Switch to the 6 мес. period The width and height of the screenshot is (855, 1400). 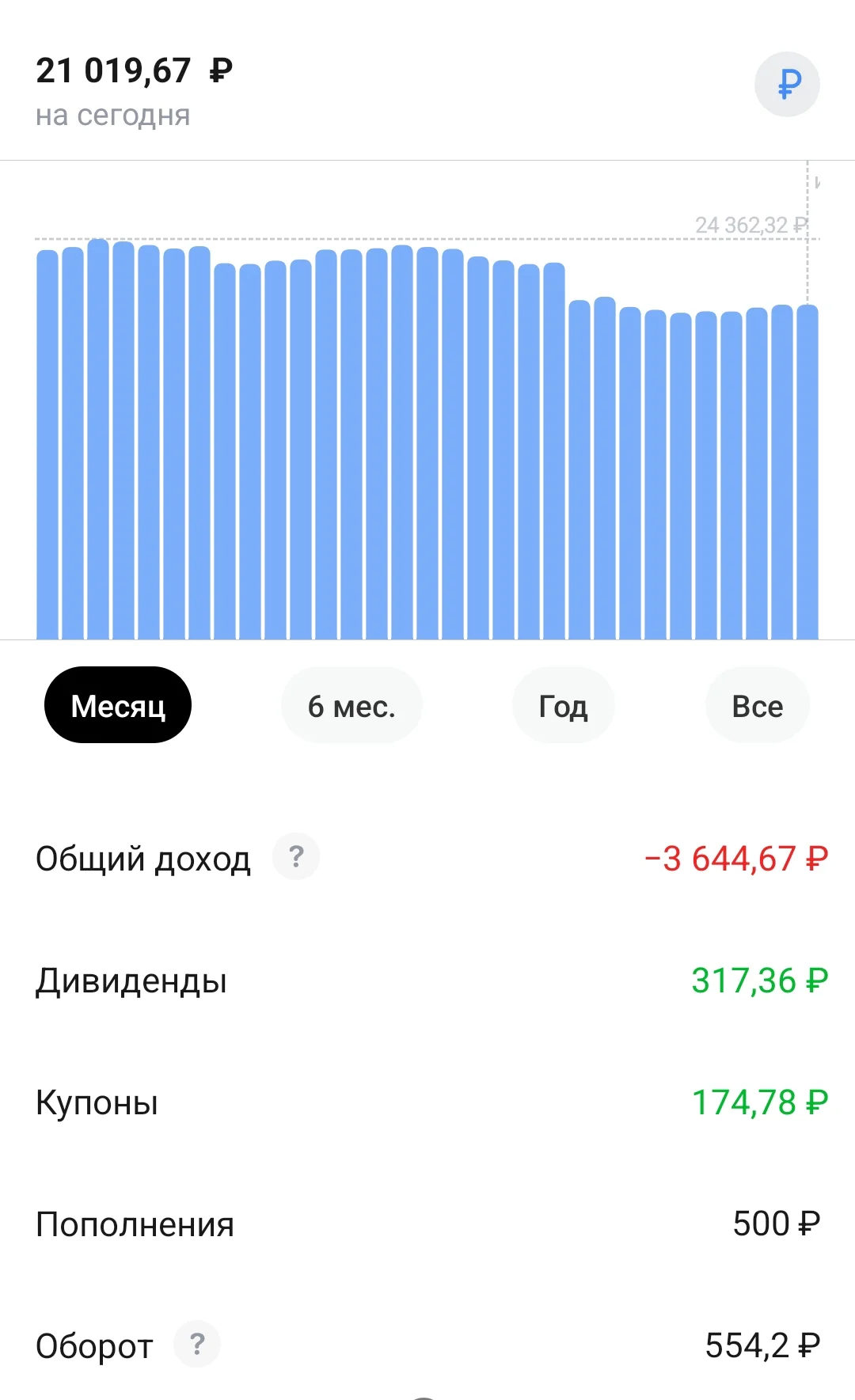coord(351,705)
